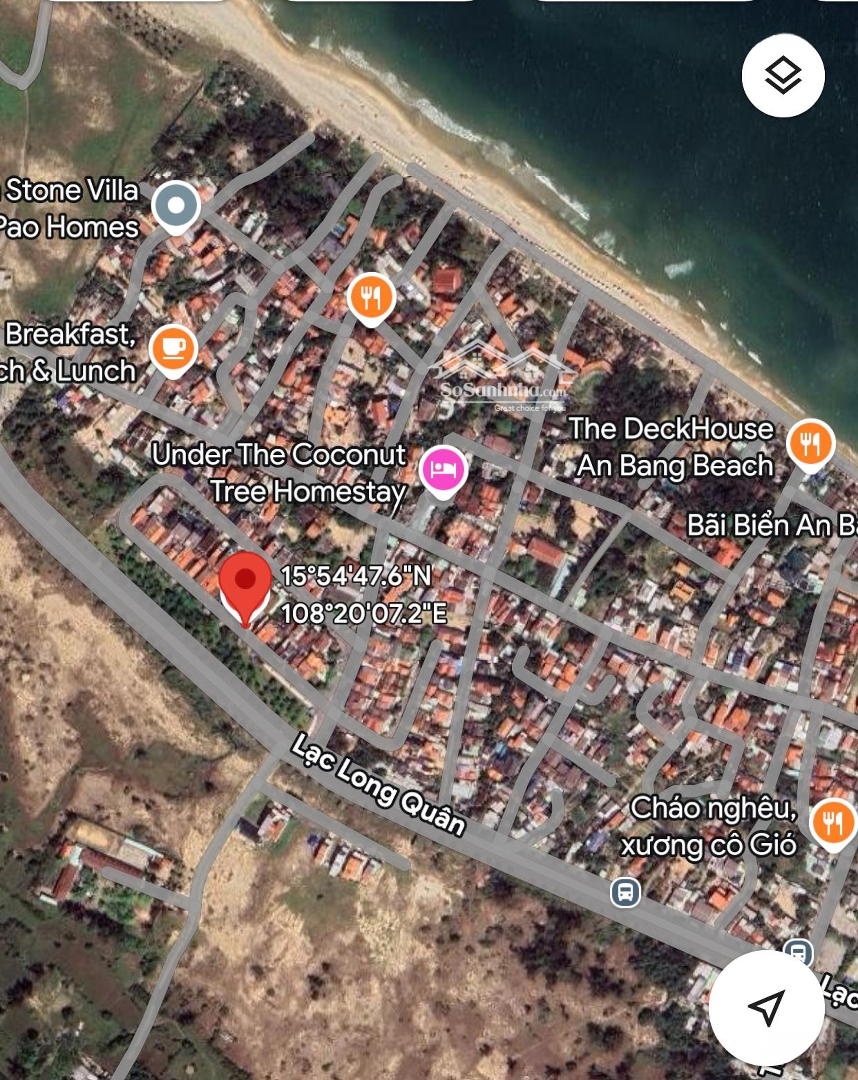Tap the navigation arrow location button
The height and width of the screenshot is (1080, 858).
coord(767,1007)
